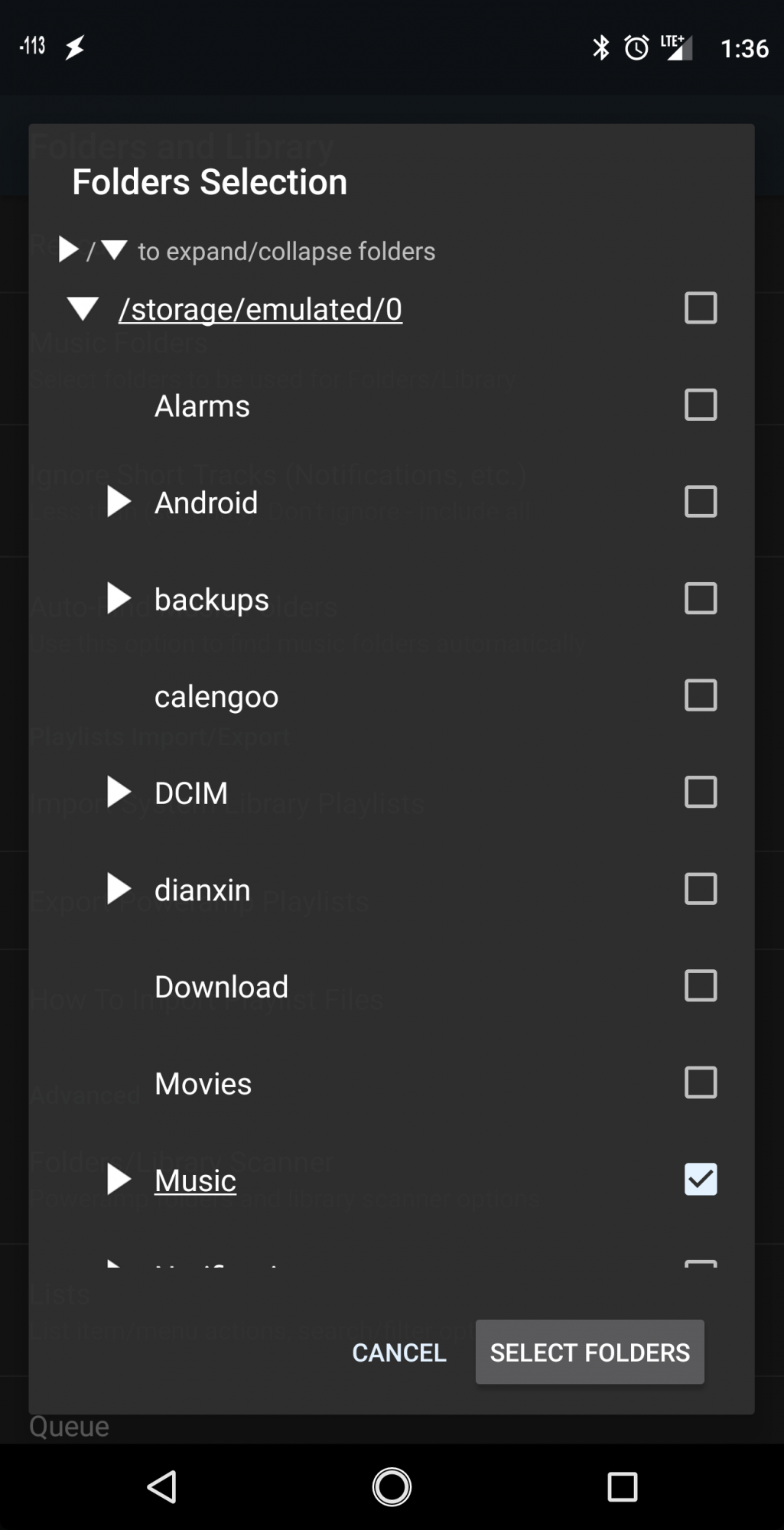Collapse the /storage/emulated/0 folder

(x=83, y=309)
